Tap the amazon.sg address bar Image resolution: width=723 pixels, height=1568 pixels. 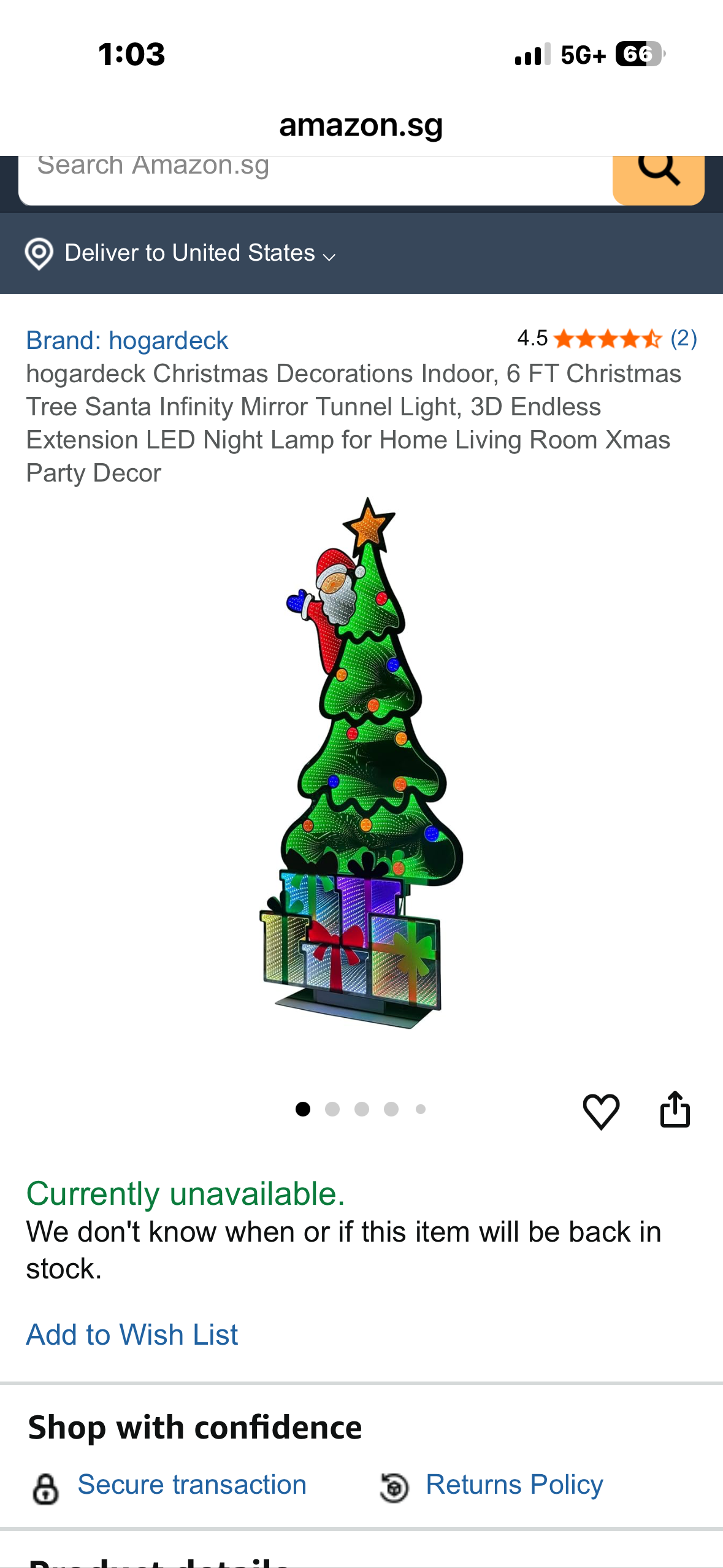[x=361, y=125]
